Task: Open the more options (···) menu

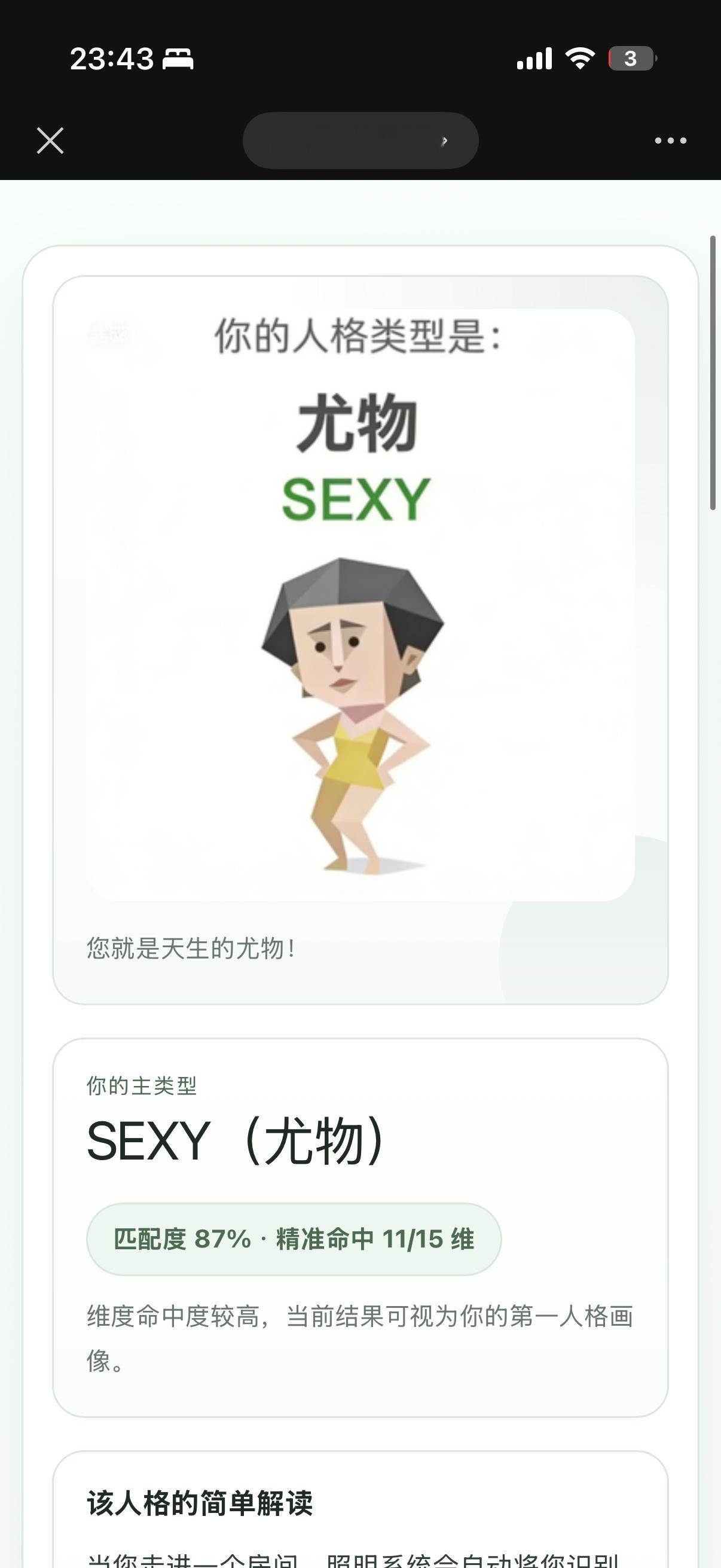Action: click(x=670, y=141)
